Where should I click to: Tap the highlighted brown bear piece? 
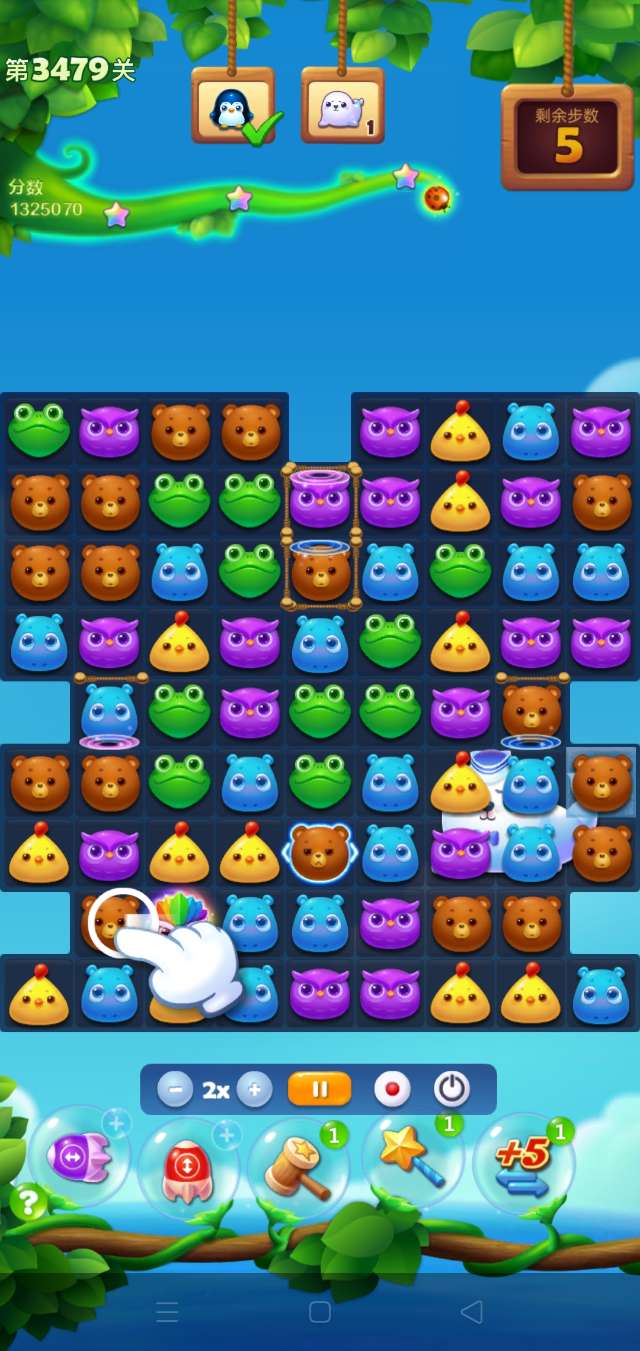[319, 853]
